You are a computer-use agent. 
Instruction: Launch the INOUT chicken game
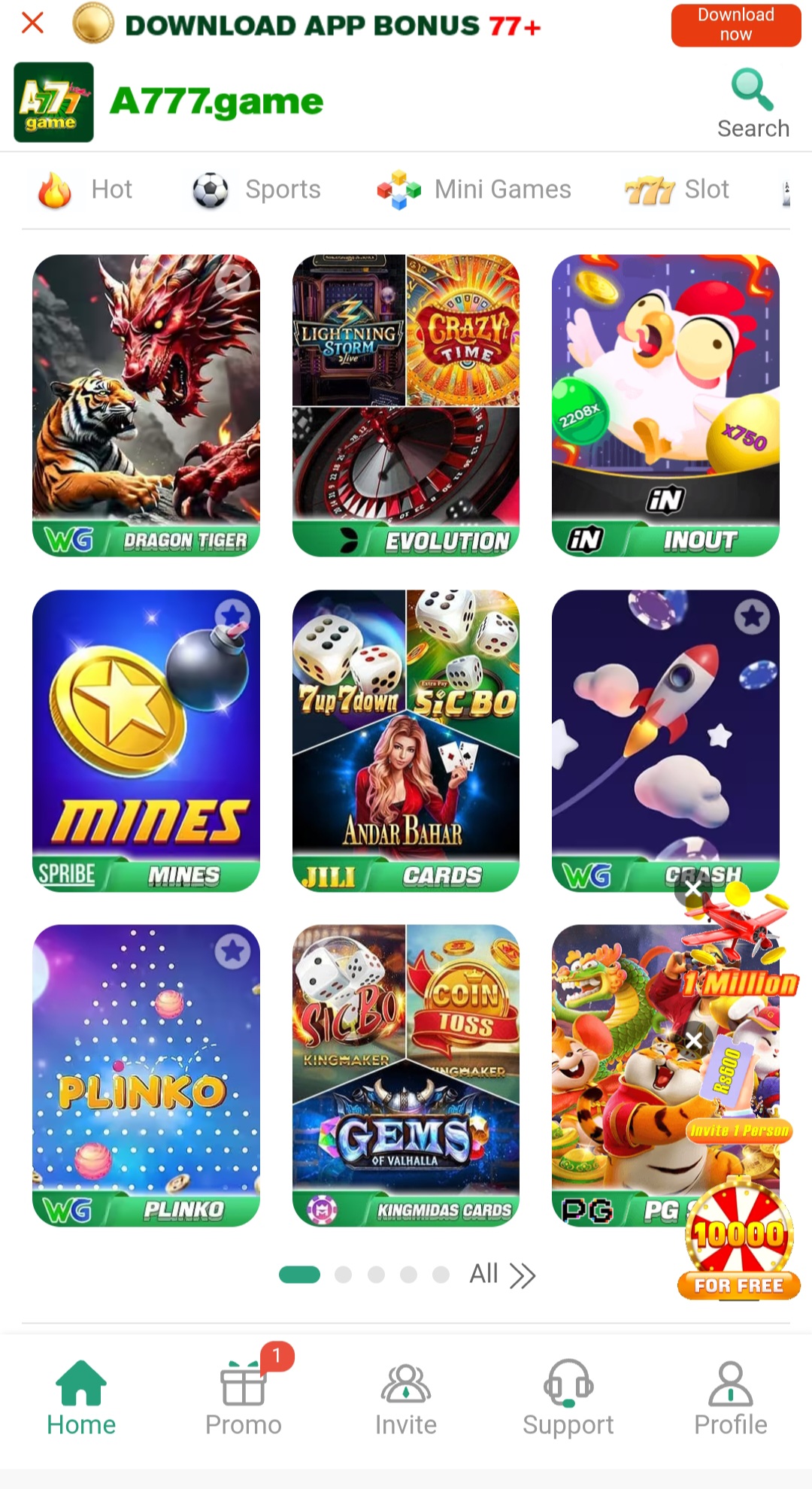[665, 405]
